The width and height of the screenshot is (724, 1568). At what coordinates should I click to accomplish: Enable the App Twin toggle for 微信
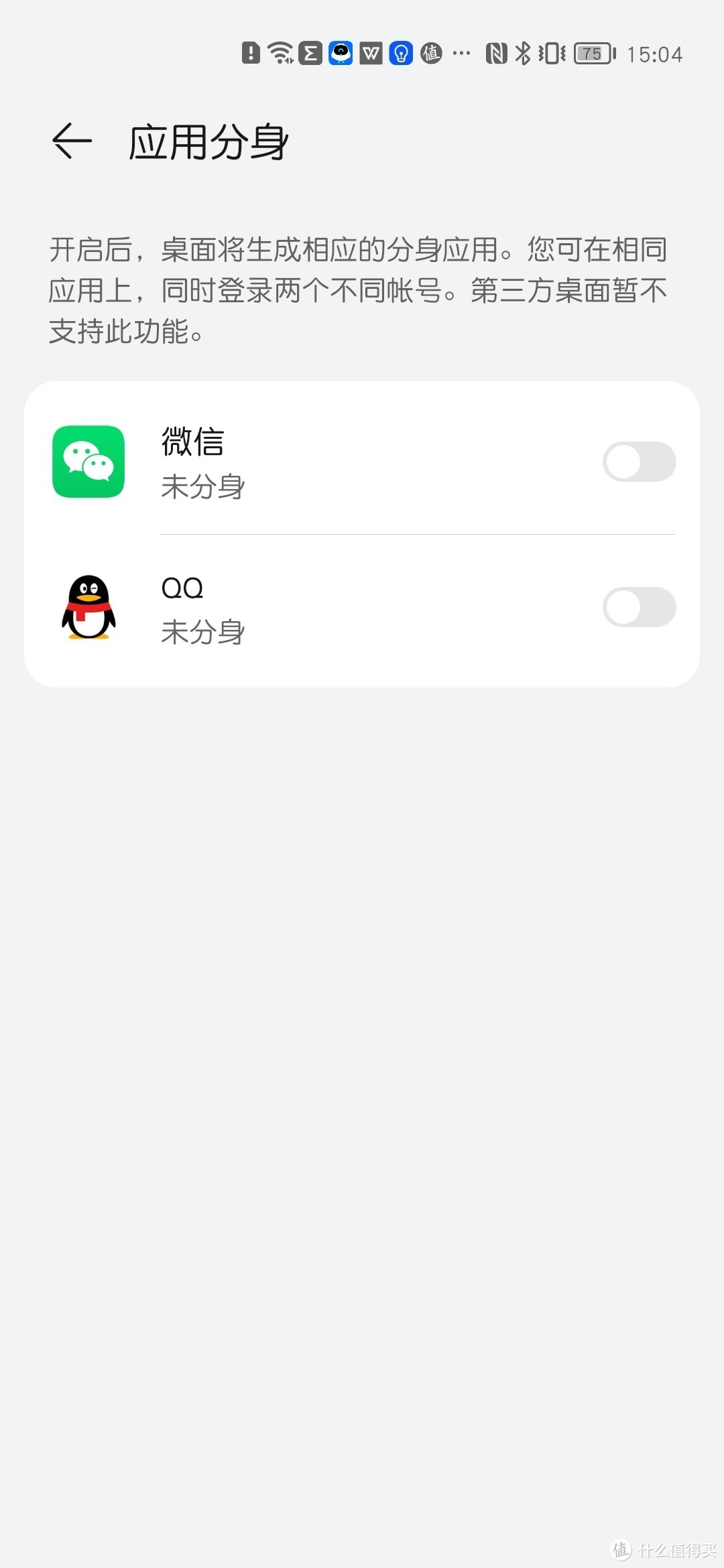[639, 461]
